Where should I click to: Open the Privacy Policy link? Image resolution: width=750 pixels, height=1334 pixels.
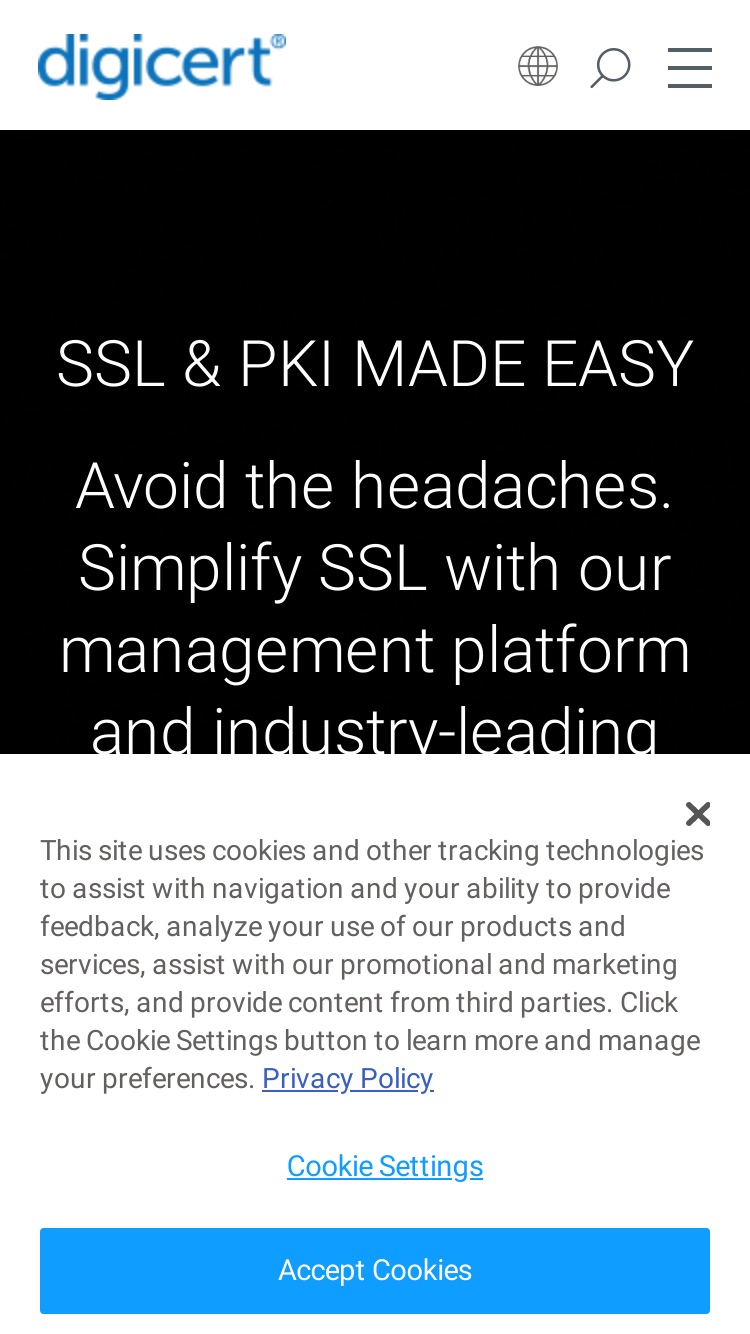pyautogui.click(x=348, y=1078)
